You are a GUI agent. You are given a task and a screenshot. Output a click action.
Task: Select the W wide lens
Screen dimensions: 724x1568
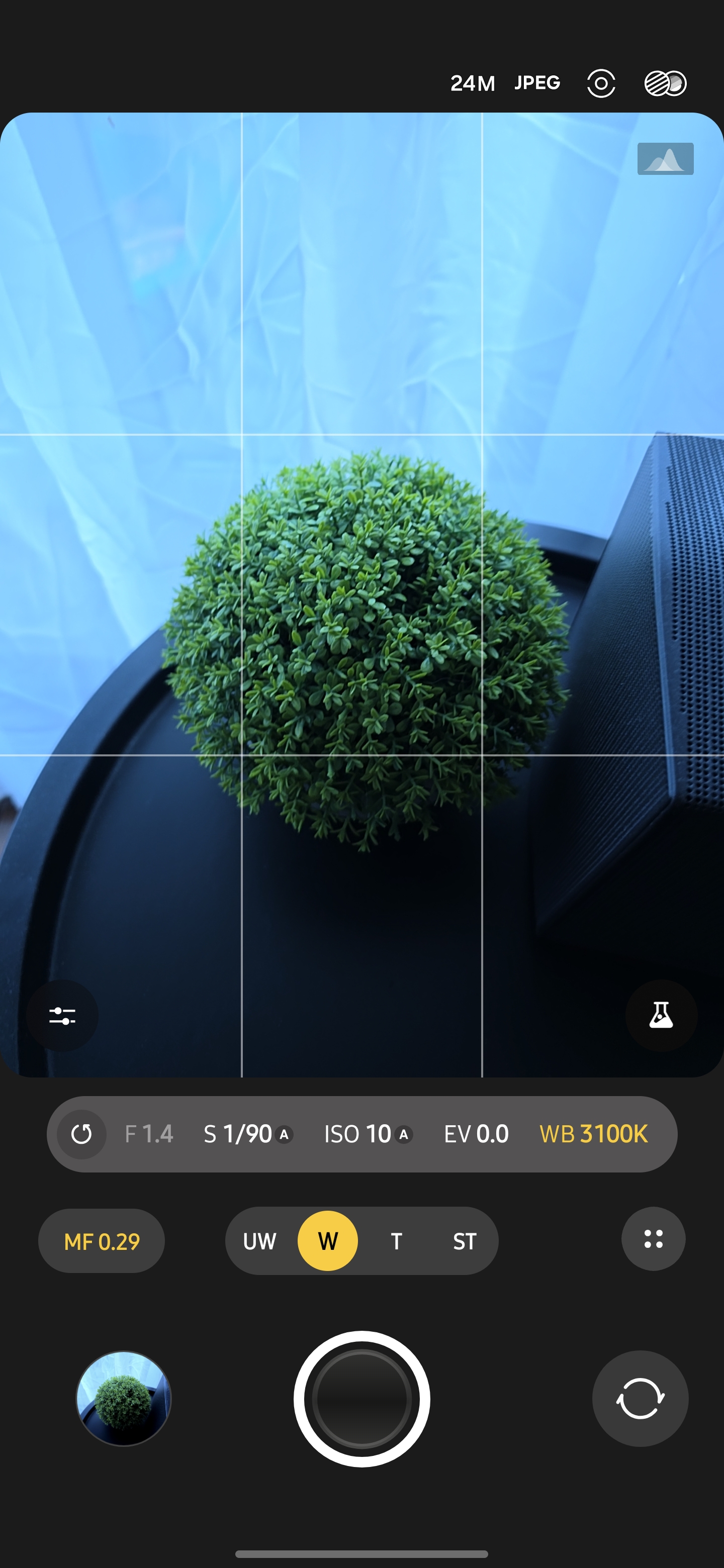[x=328, y=1241]
